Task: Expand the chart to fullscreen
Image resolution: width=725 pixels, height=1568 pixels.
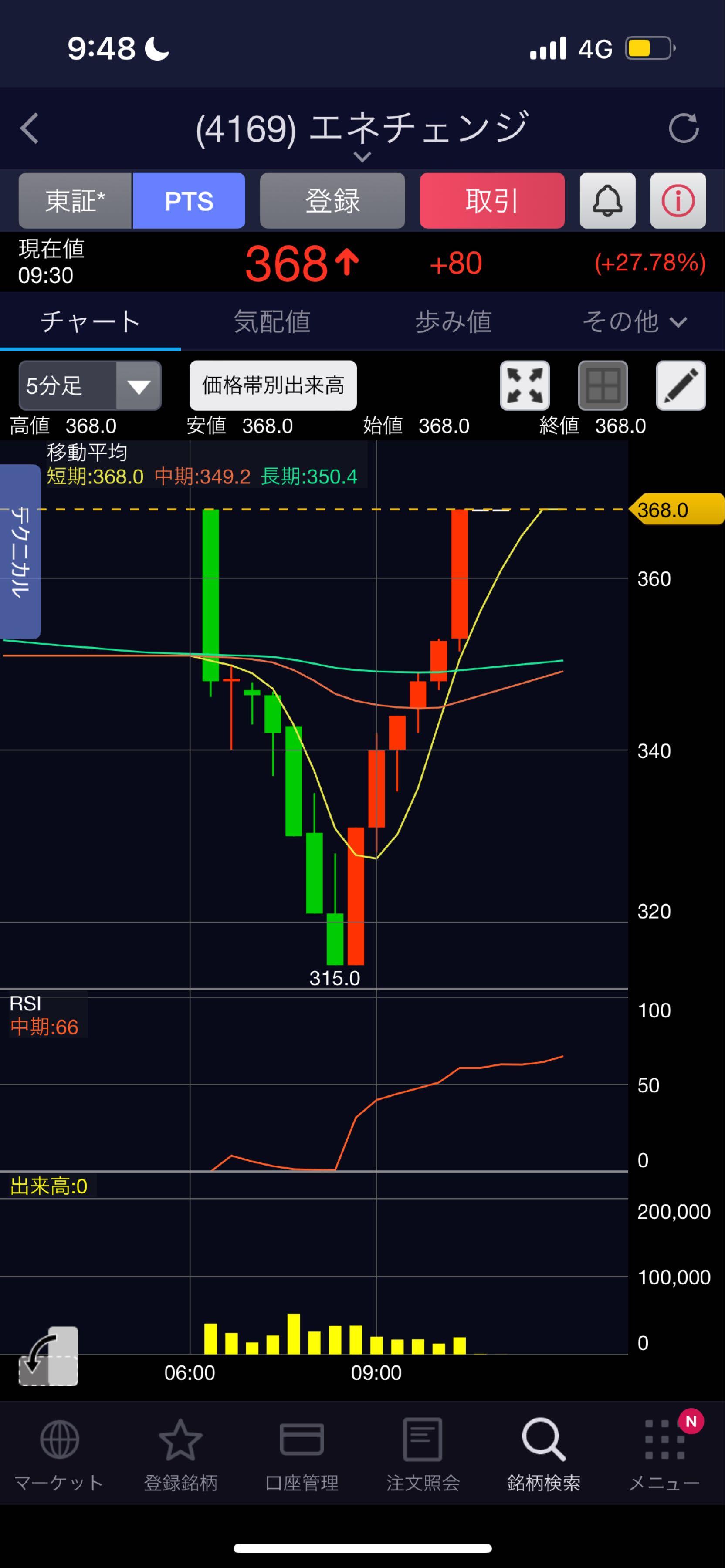Action: (x=524, y=385)
